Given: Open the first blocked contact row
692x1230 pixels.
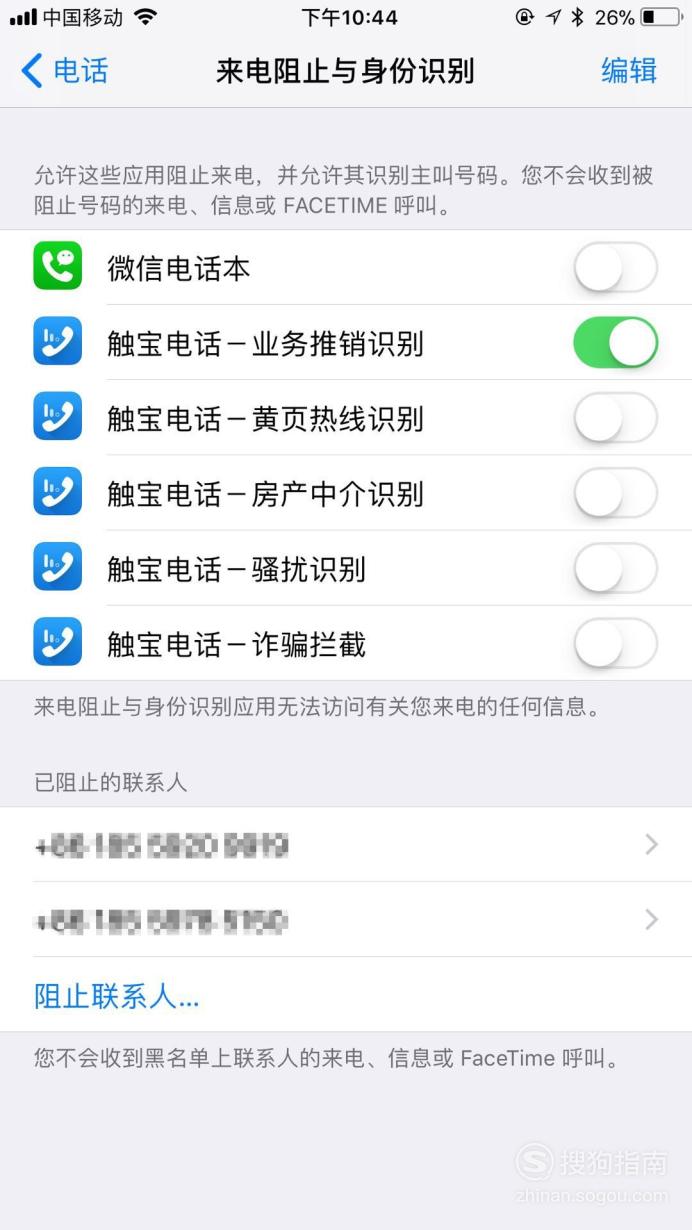Looking at the screenshot, I should (x=346, y=845).
